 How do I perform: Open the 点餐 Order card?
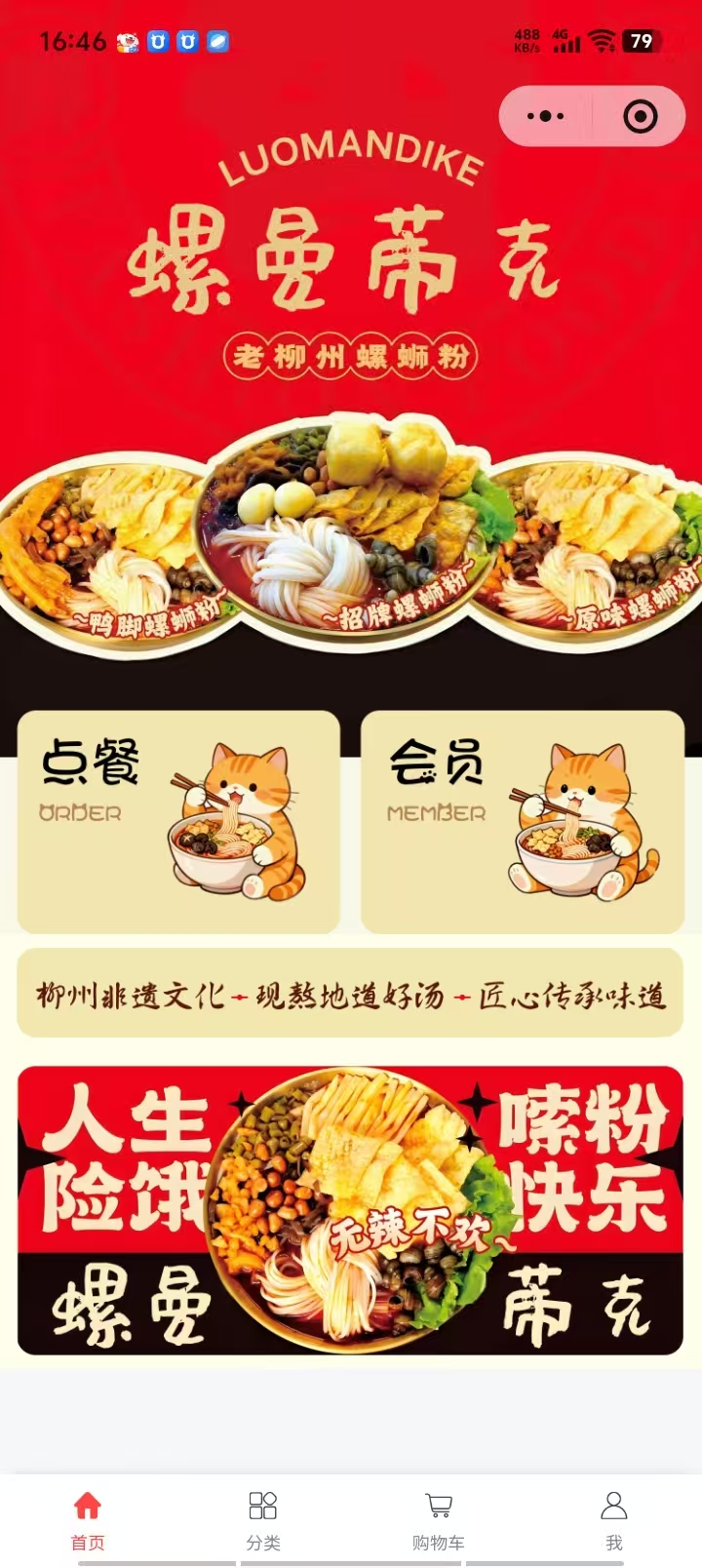[178, 821]
